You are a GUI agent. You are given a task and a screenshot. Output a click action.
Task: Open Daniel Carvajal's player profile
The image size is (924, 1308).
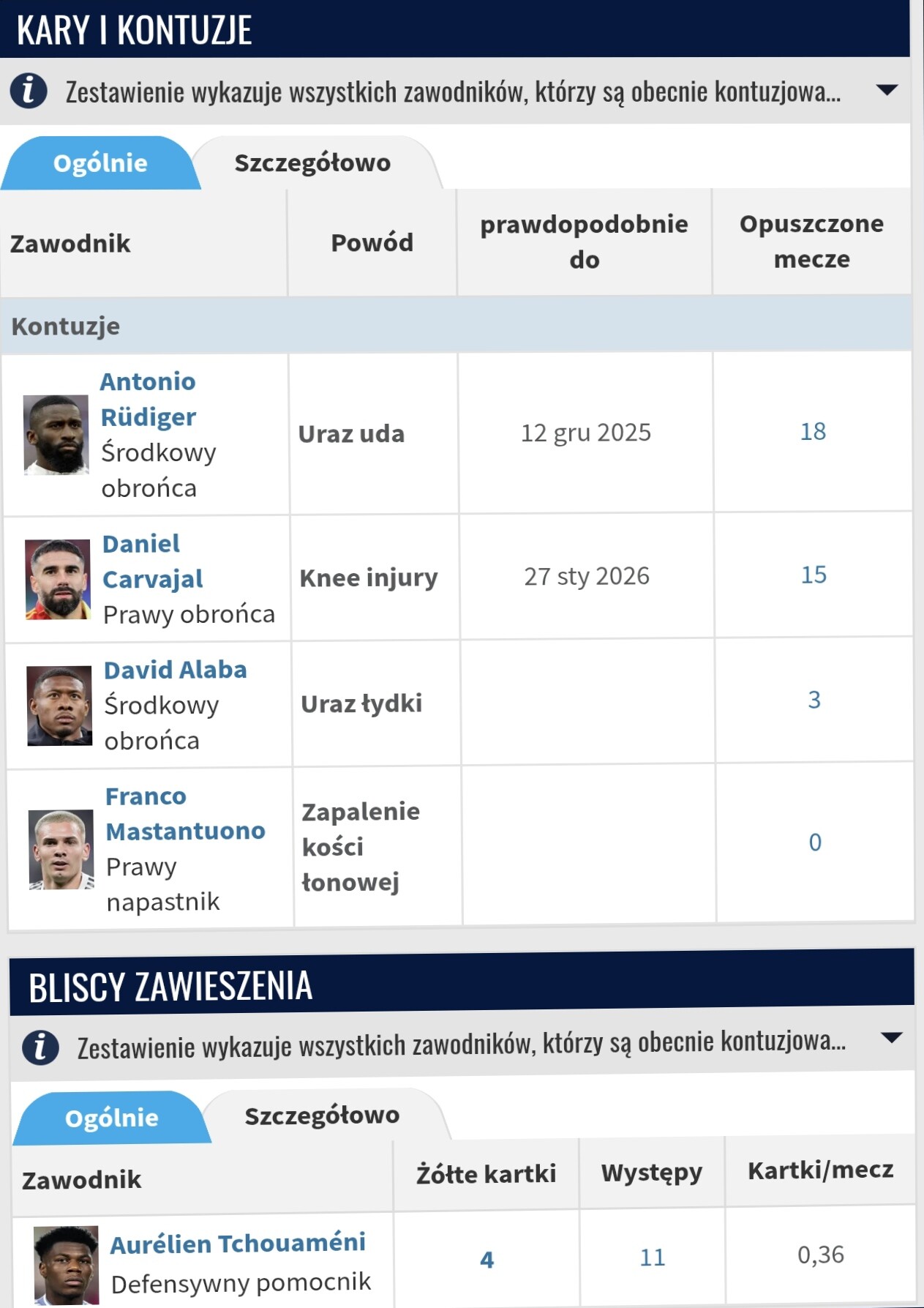click(152, 561)
